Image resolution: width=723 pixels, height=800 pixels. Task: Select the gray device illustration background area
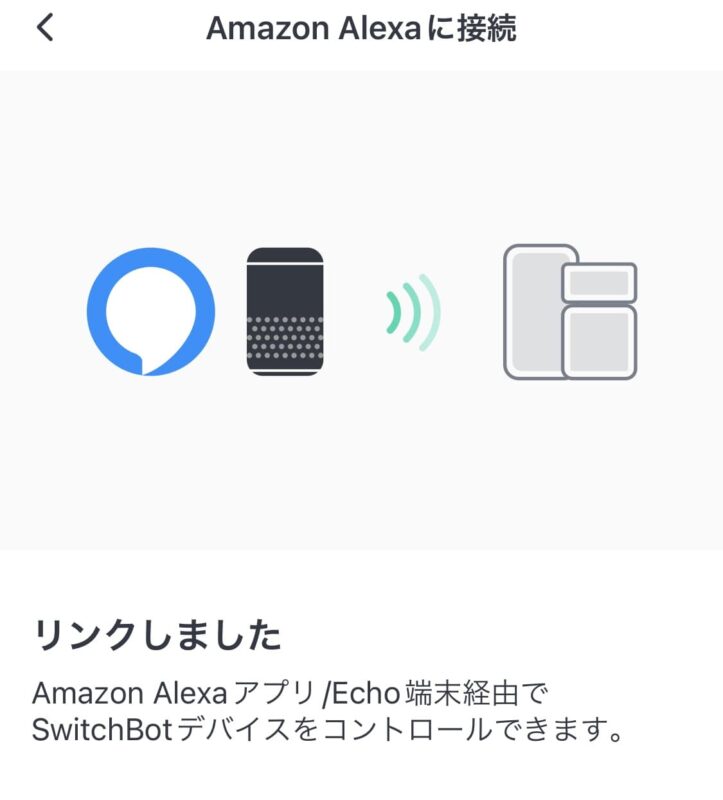[x=361, y=460]
